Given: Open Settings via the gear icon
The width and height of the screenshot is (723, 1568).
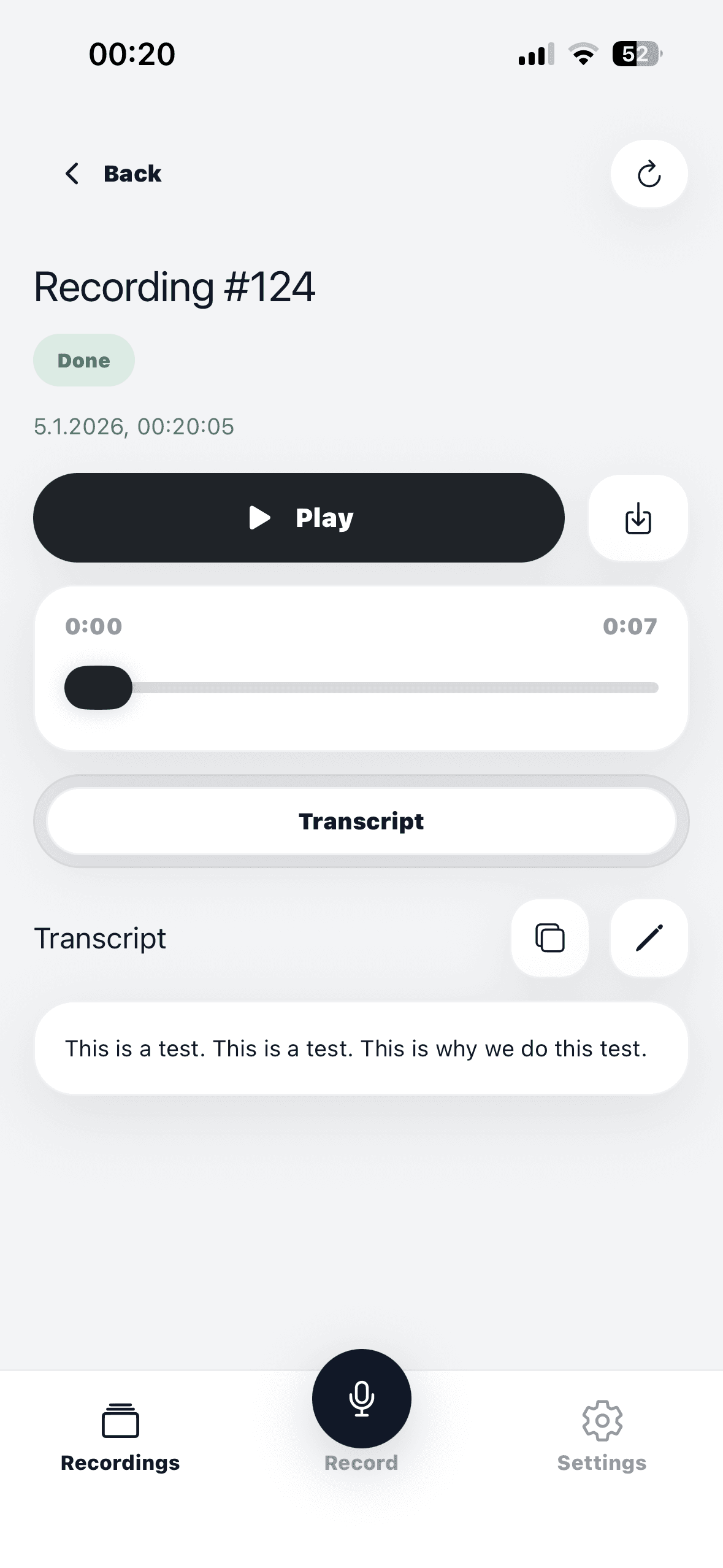Looking at the screenshot, I should coord(602,1419).
